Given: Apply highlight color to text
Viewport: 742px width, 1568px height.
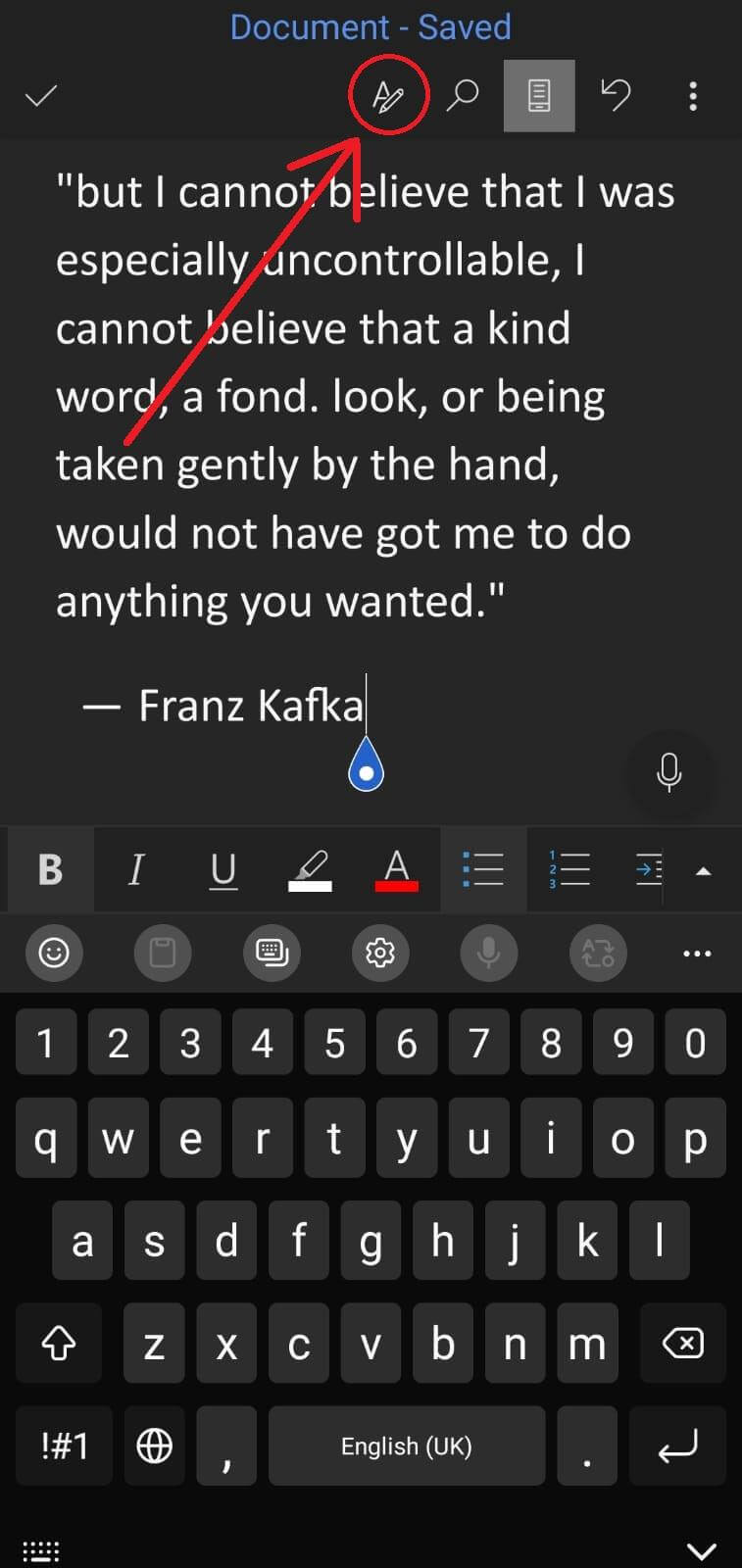Looking at the screenshot, I should point(310,869).
